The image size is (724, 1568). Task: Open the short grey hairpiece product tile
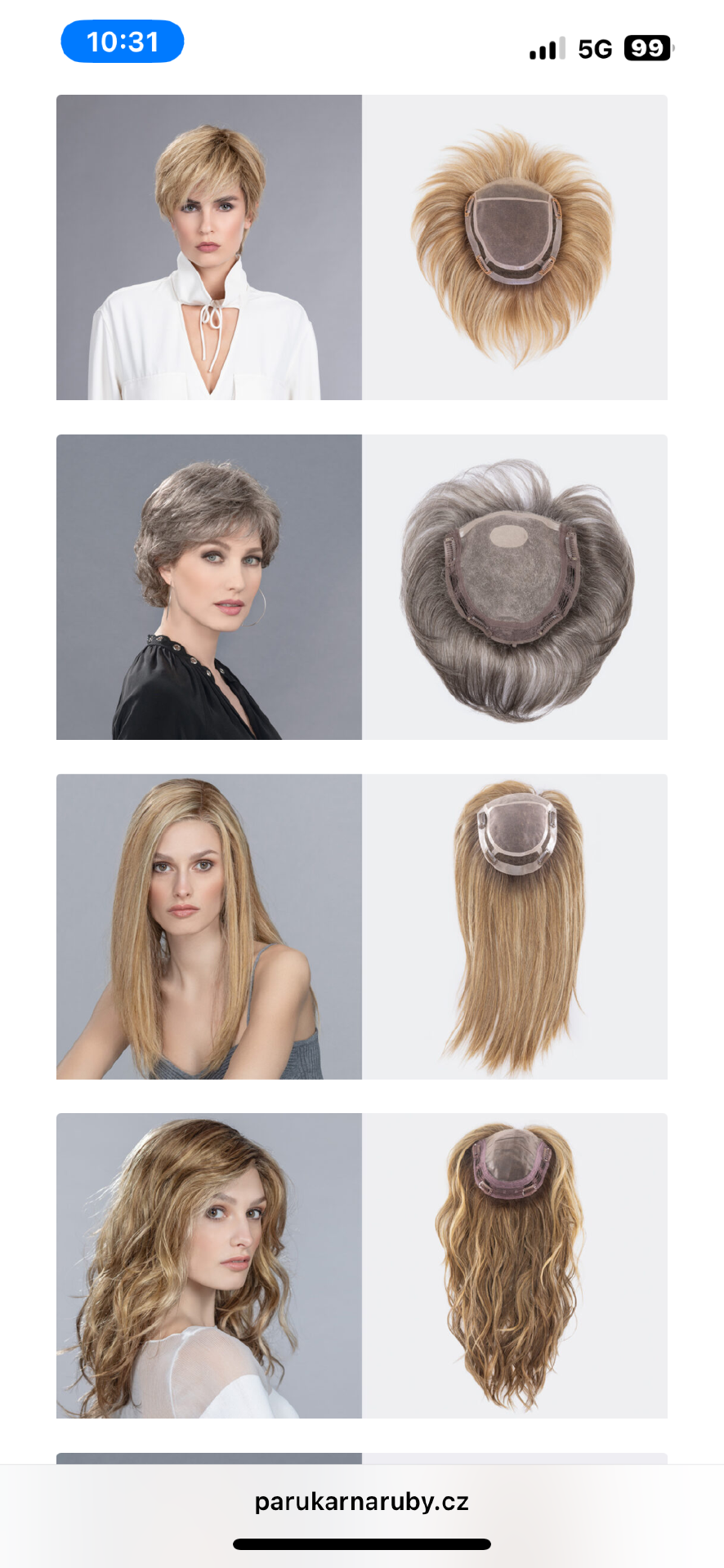click(361, 586)
